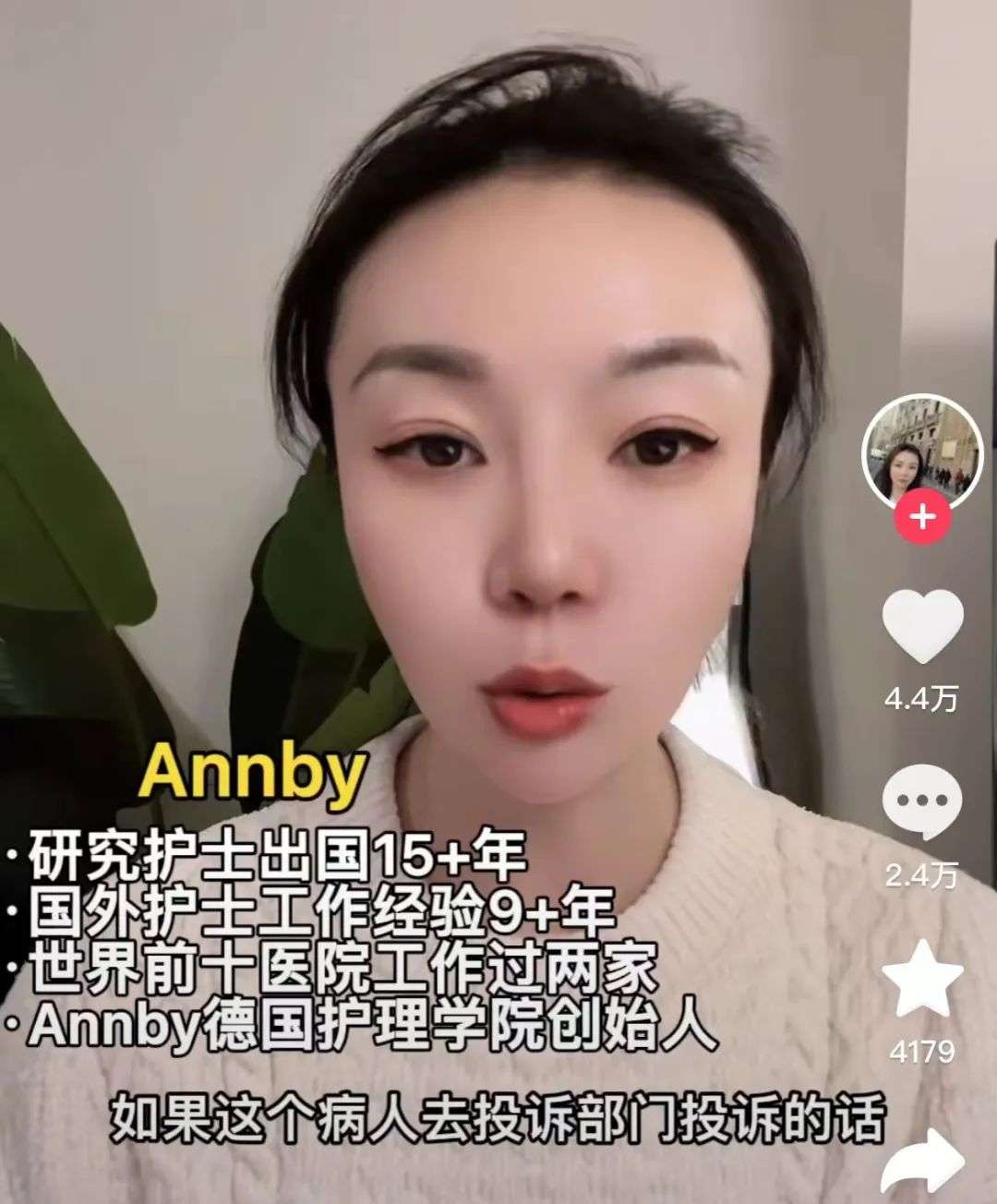Like this video with the heart icon
The width and height of the screenshot is (997, 1204).
[x=922, y=626]
